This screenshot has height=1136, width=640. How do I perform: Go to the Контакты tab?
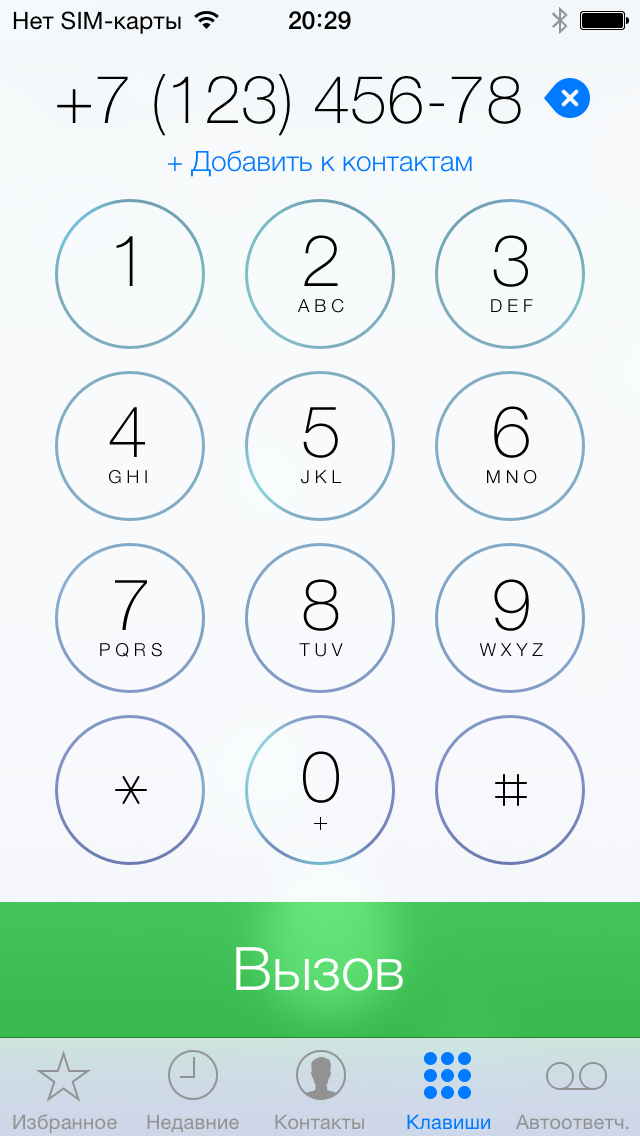tap(320, 1089)
